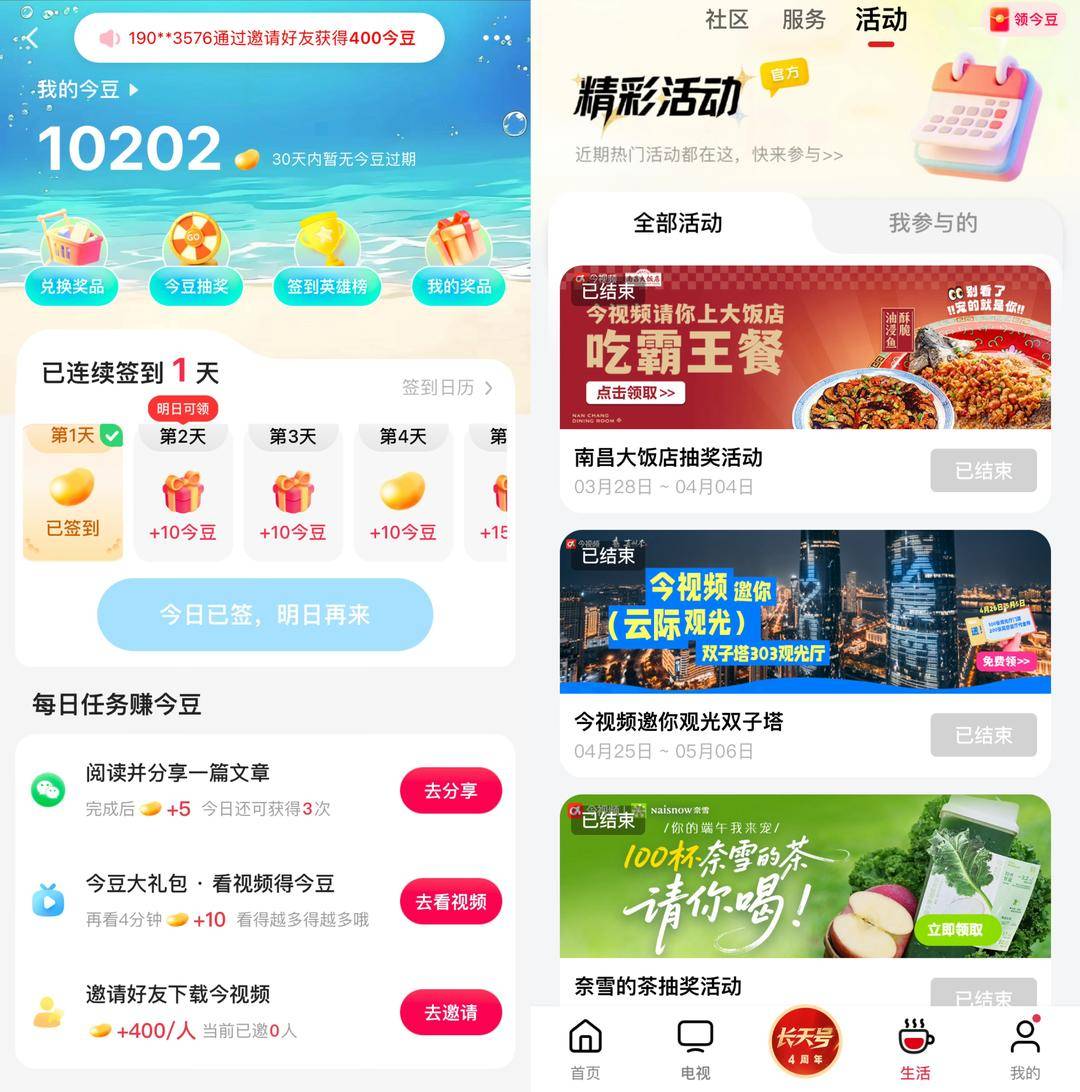
Task: Switch to the 服务 top tab
Action: pyautogui.click(x=804, y=20)
